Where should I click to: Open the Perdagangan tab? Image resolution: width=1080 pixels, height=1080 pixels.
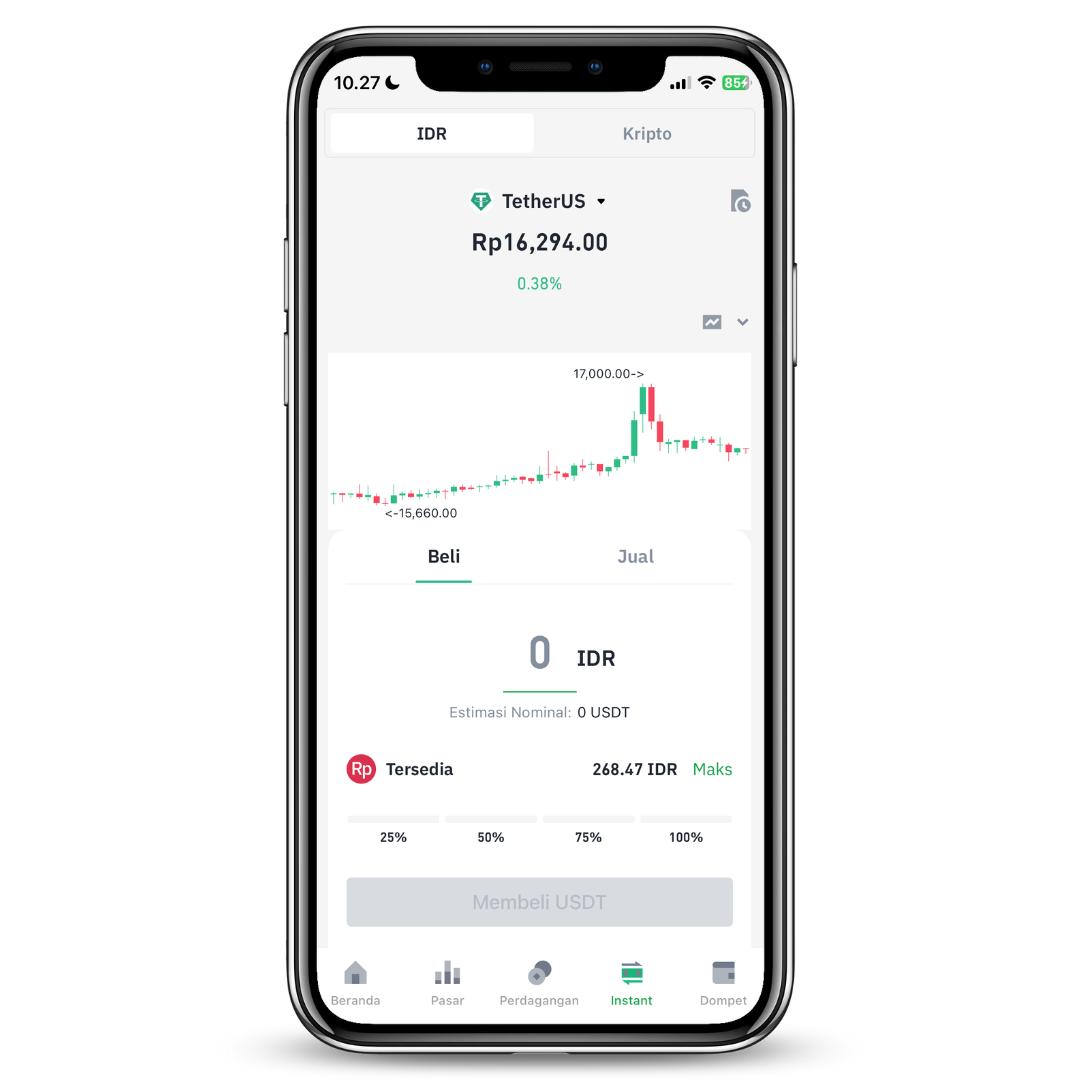click(539, 983)
